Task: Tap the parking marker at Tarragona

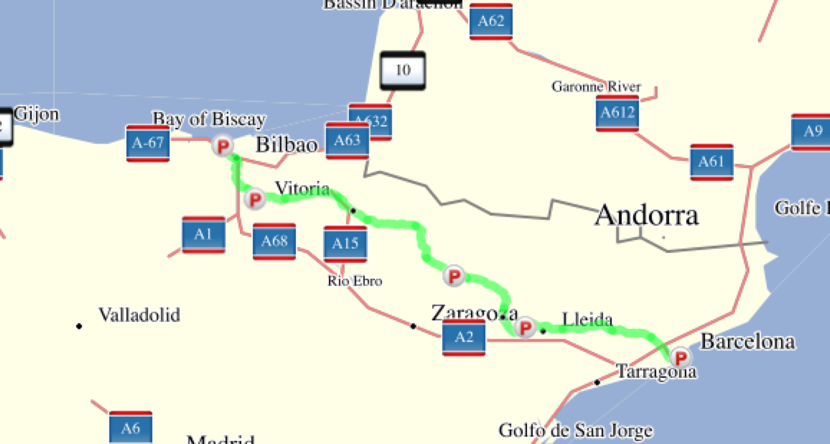Action: tap(681, 357)
